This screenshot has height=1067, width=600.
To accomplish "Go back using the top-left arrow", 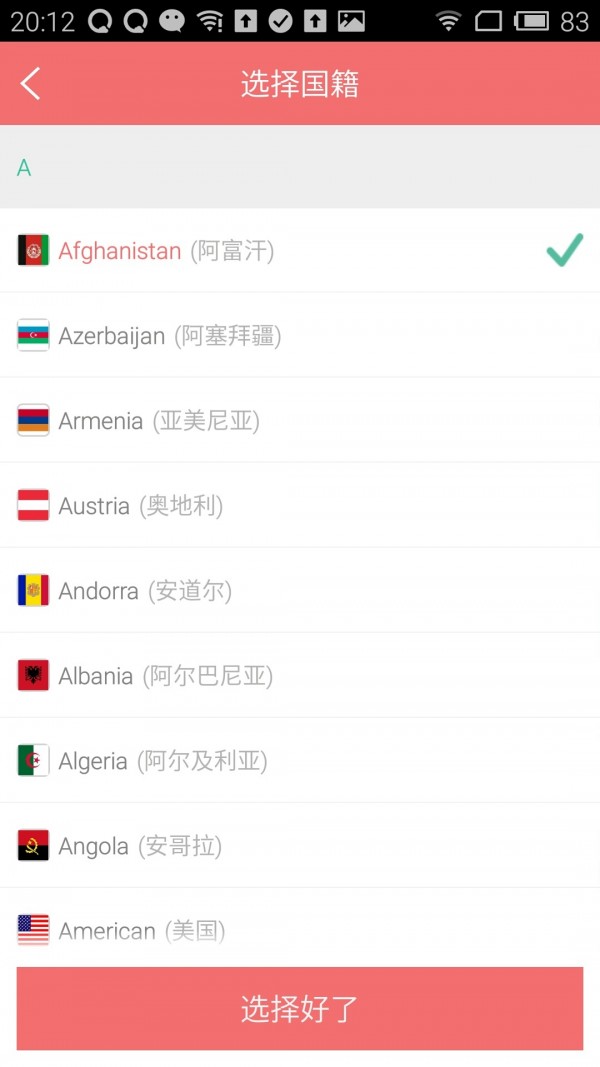I will click(31, 84).
